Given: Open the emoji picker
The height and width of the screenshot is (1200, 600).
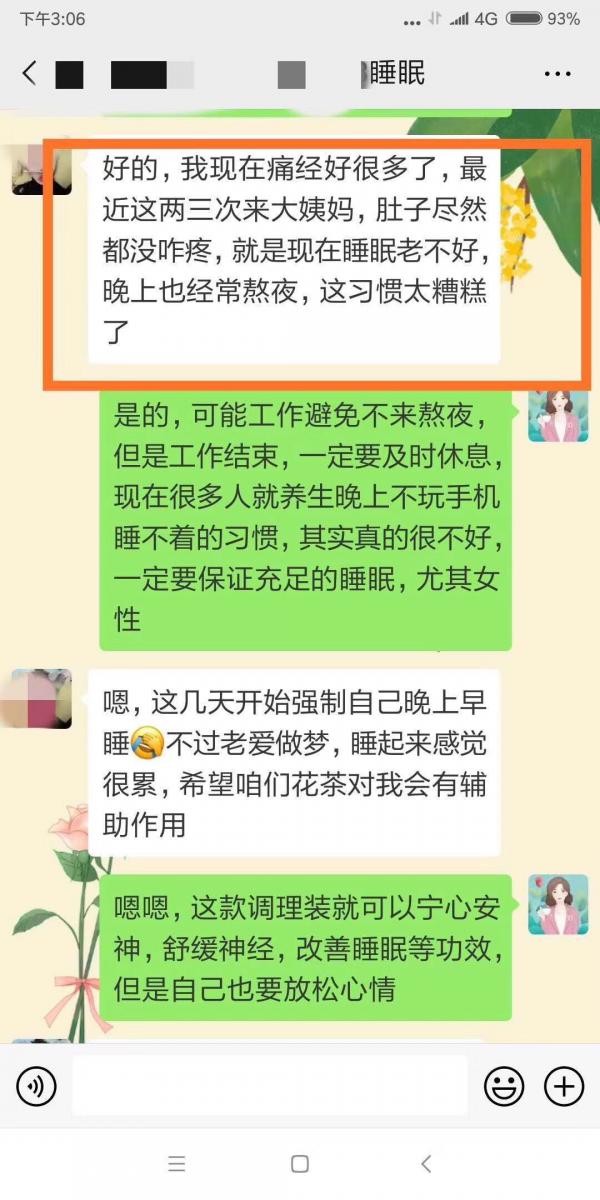Looking at the screenshot, I should 504,1086.
